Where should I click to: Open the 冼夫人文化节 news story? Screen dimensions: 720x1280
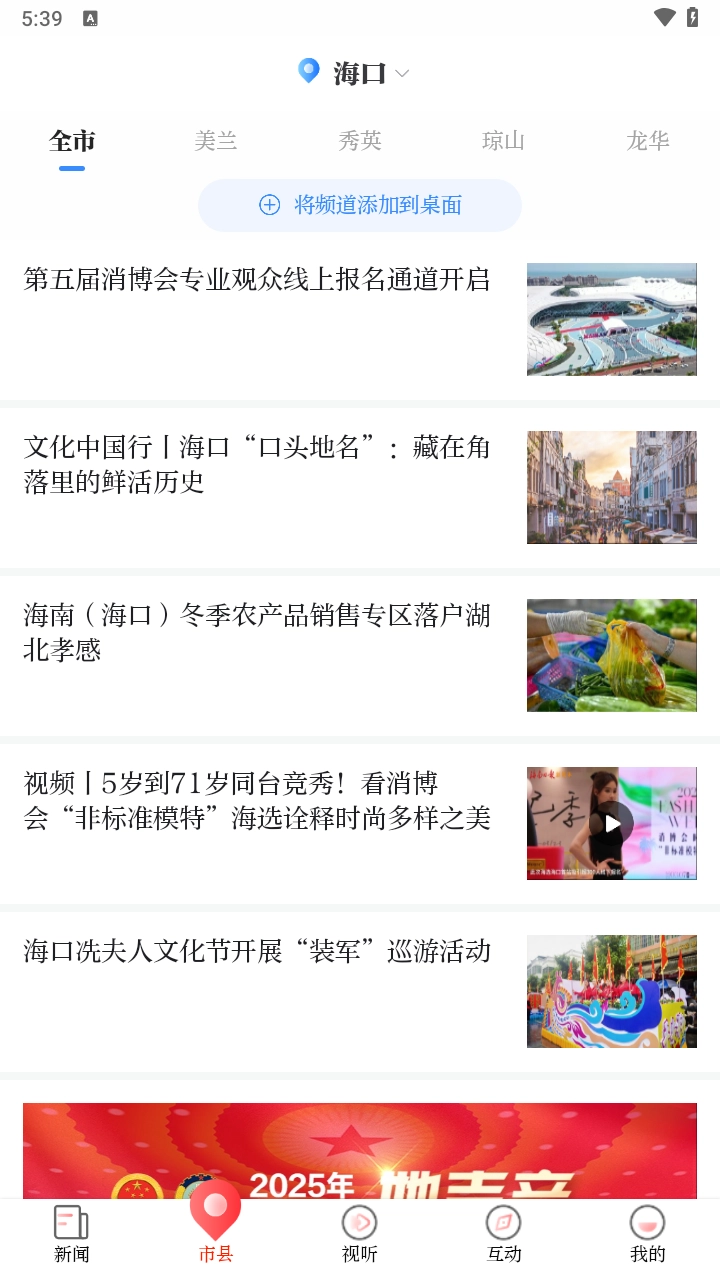coord(256,951)
